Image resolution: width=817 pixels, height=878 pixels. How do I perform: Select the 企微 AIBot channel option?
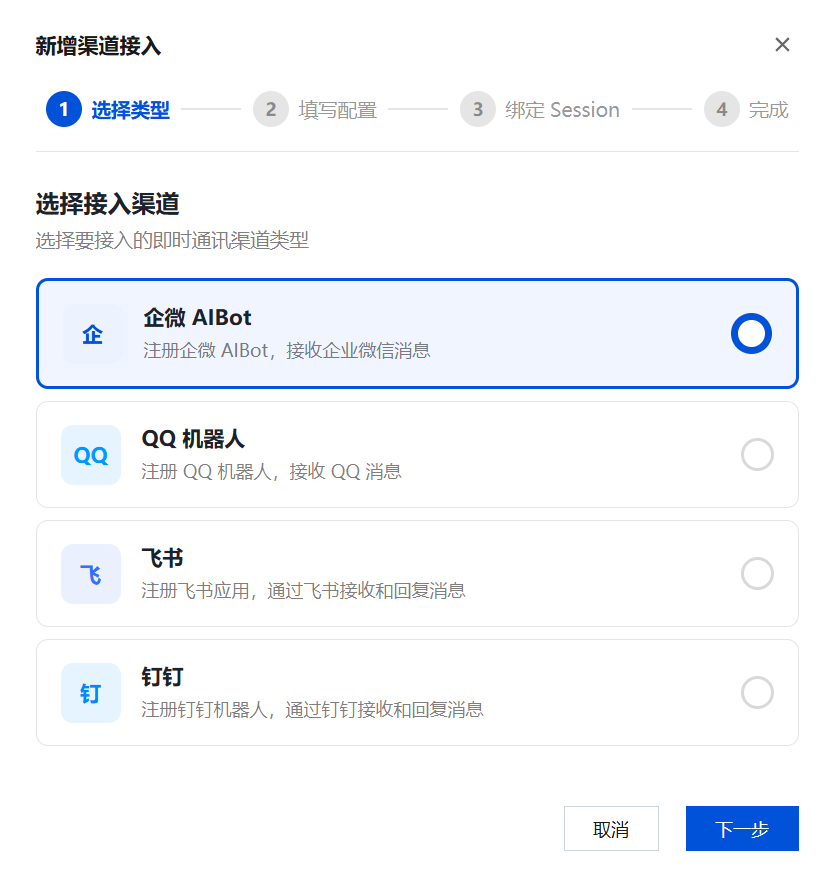coord(417,333)
